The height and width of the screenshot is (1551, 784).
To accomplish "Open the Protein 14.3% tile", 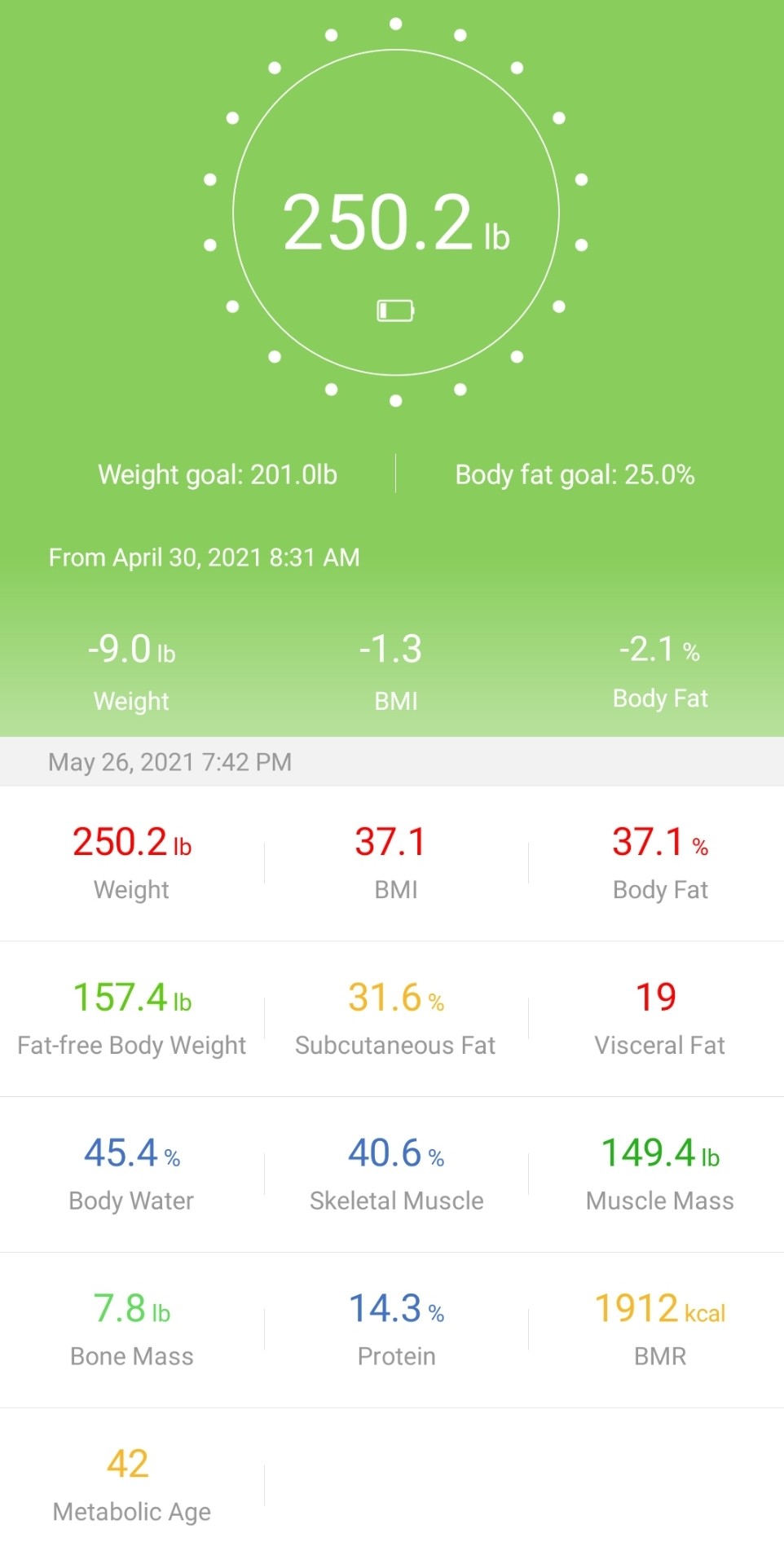I will point(396,1330).
